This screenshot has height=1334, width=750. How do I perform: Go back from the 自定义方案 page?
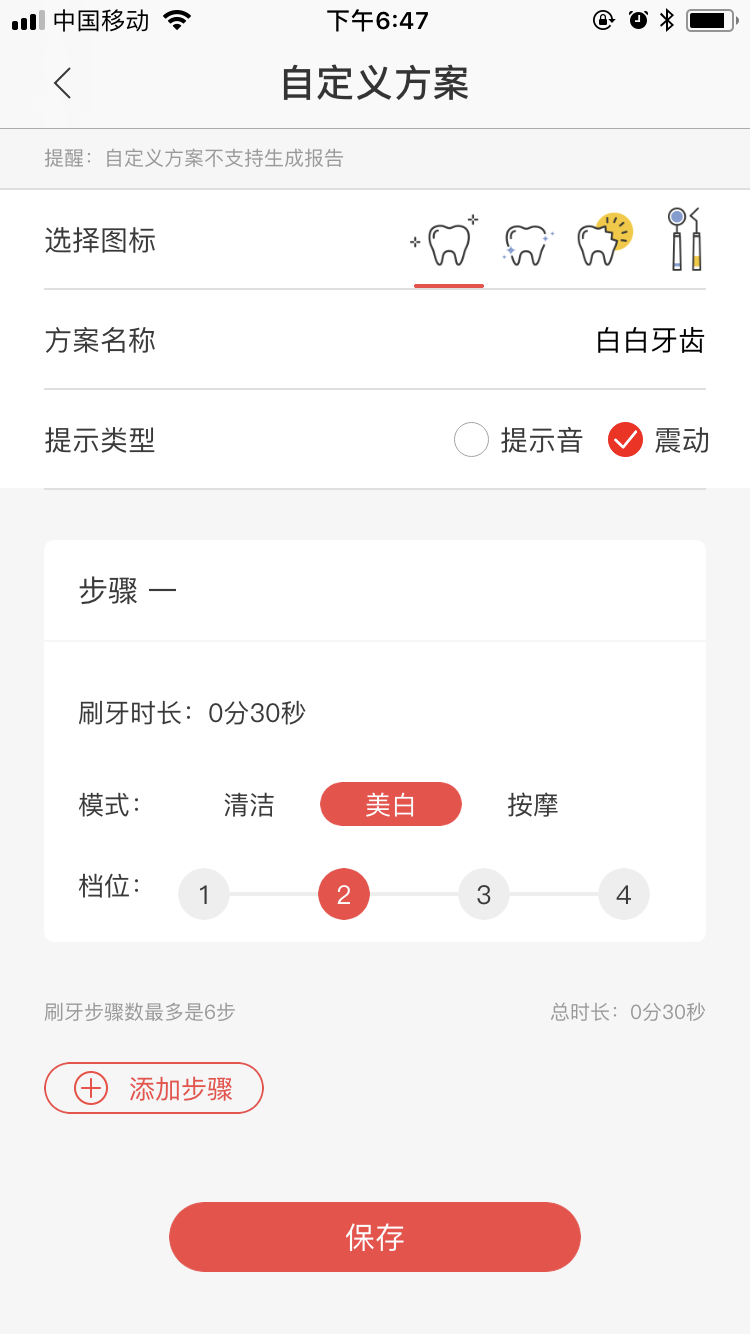click(63, 83)
